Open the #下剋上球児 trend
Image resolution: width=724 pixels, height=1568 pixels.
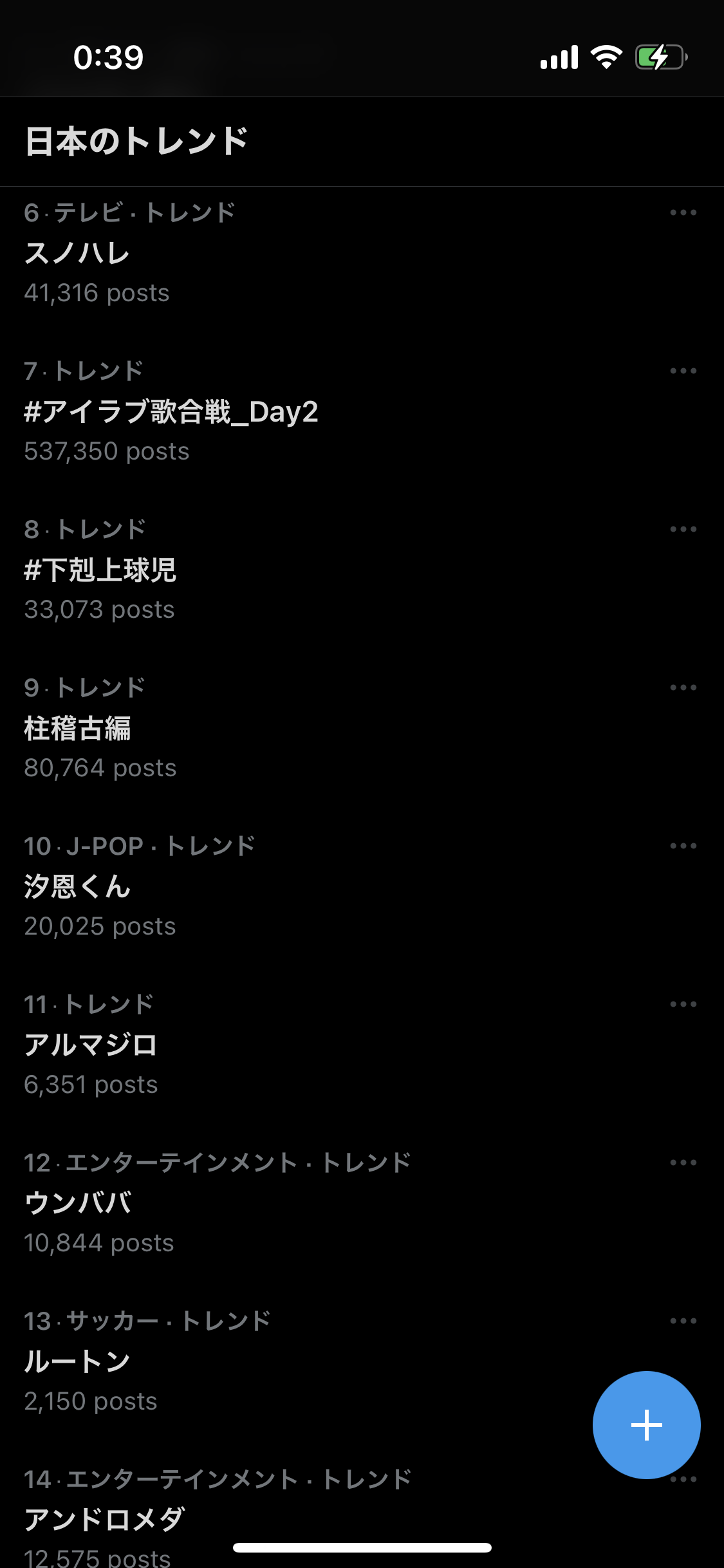(x=362, y=570)
